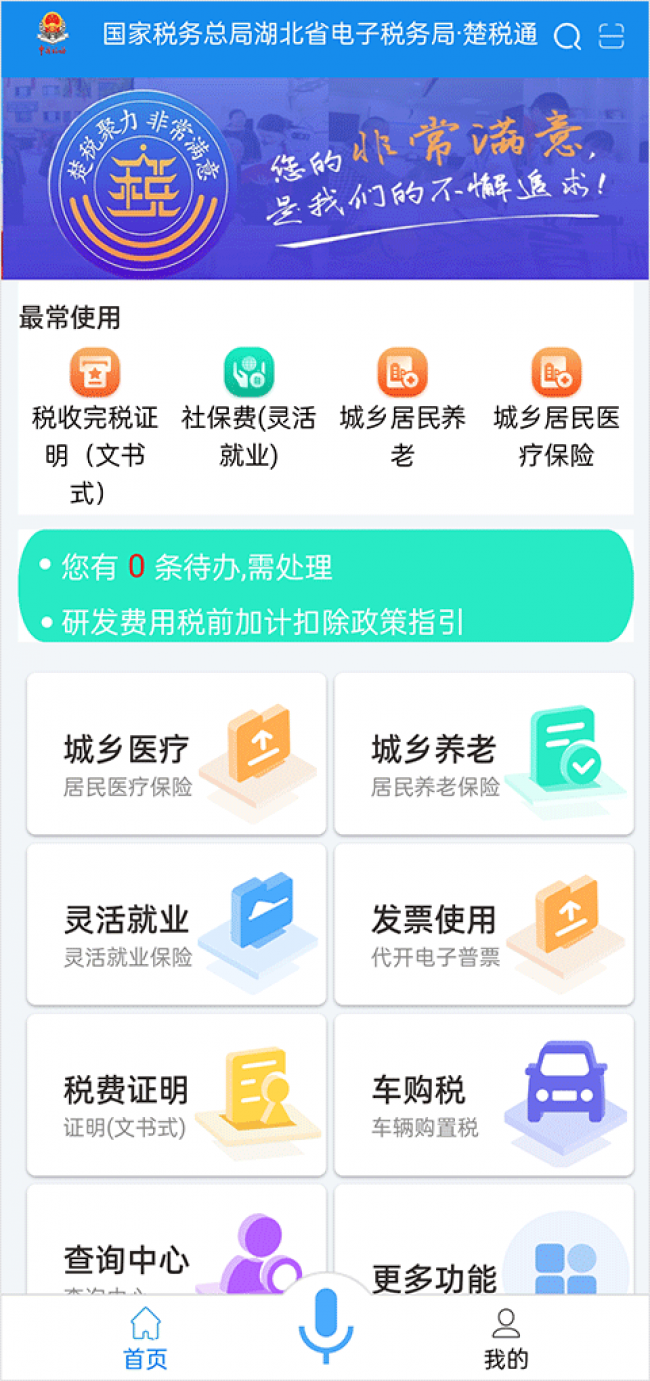This screenshot has height=1381, width=650.
Task: Open the 城乡养老 card
Action: point(484,754)
